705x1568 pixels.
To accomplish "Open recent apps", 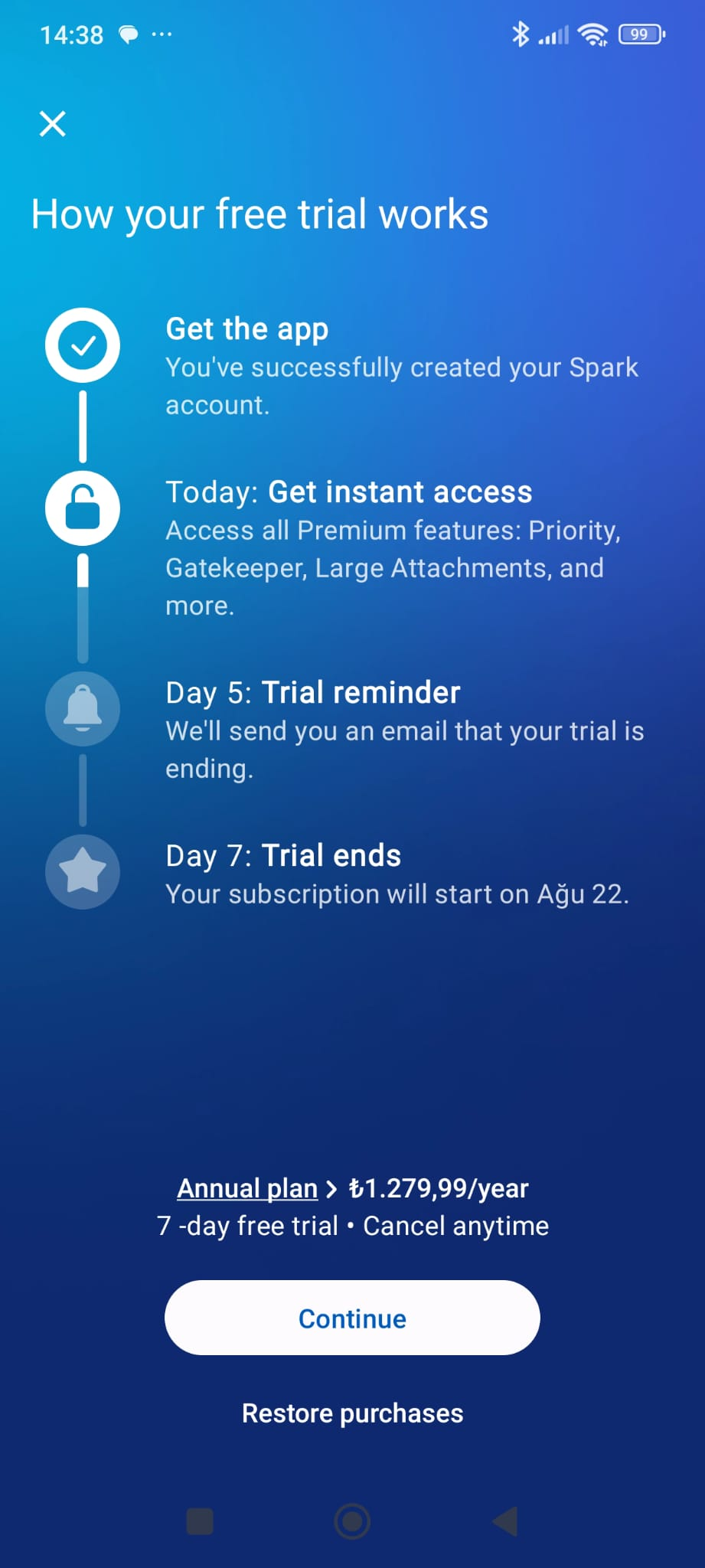I will (x=200, y=1521).
